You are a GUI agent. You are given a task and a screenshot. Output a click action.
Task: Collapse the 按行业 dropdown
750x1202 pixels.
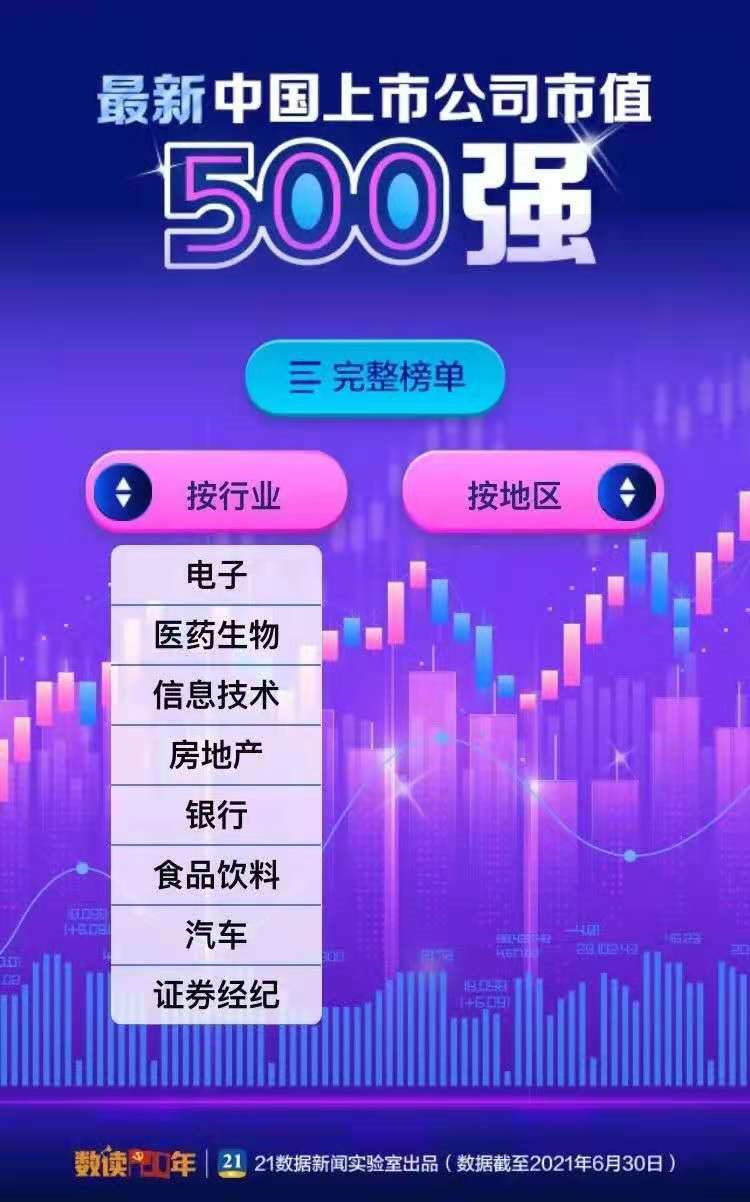point(216,492)
